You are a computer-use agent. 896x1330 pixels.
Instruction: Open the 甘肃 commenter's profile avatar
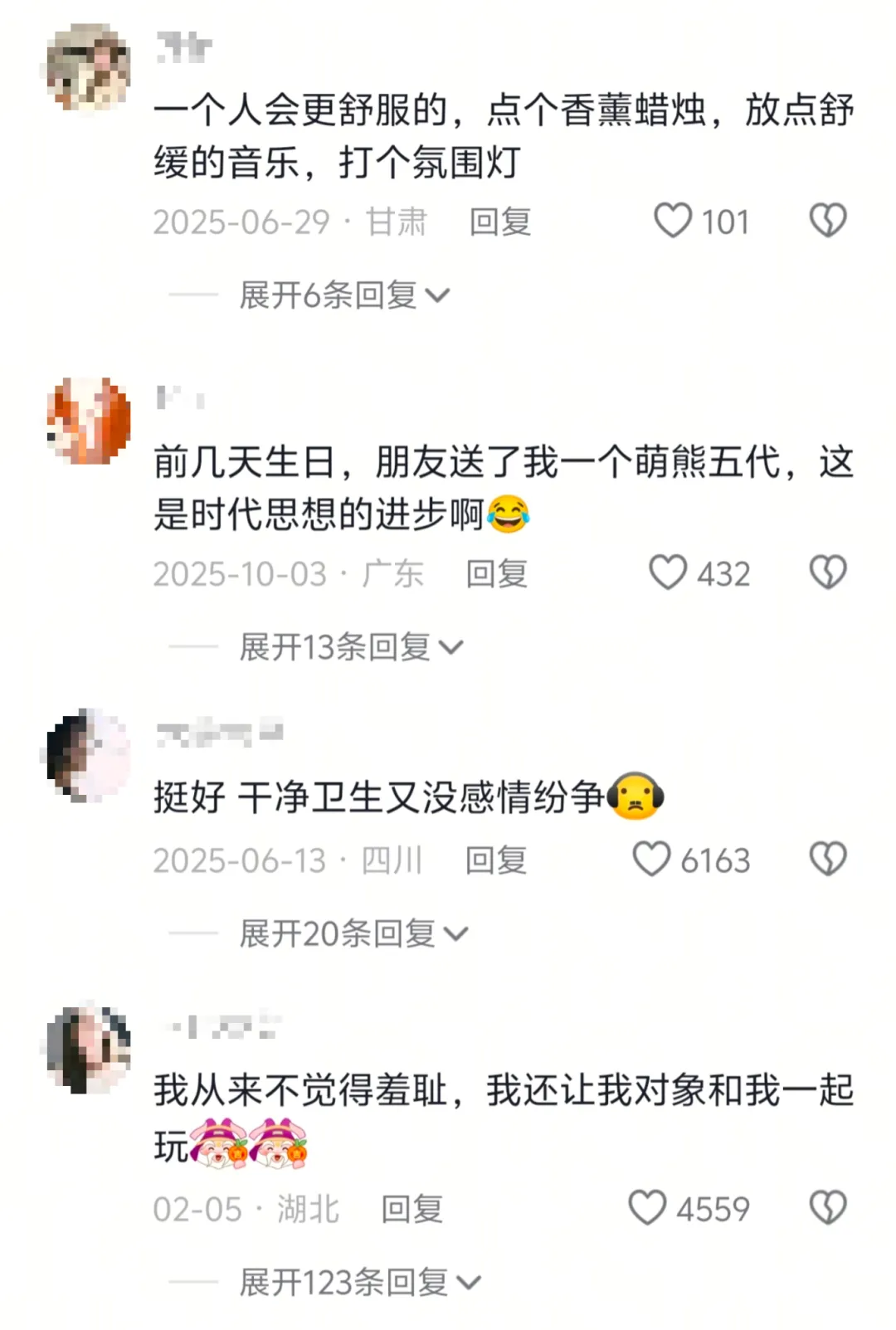pyautogui.click(x=88, y=69)
